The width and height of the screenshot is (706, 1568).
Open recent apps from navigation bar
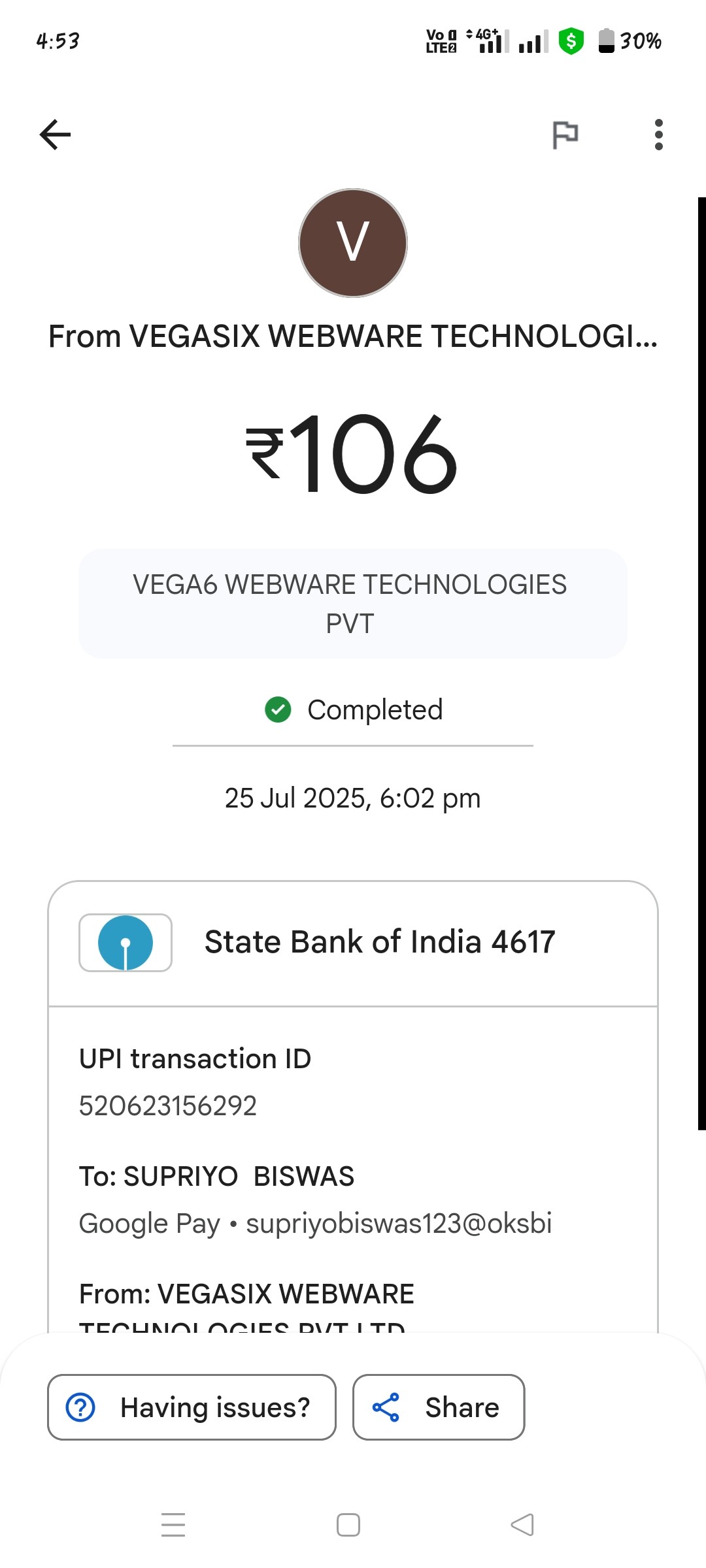(173, 1524)
